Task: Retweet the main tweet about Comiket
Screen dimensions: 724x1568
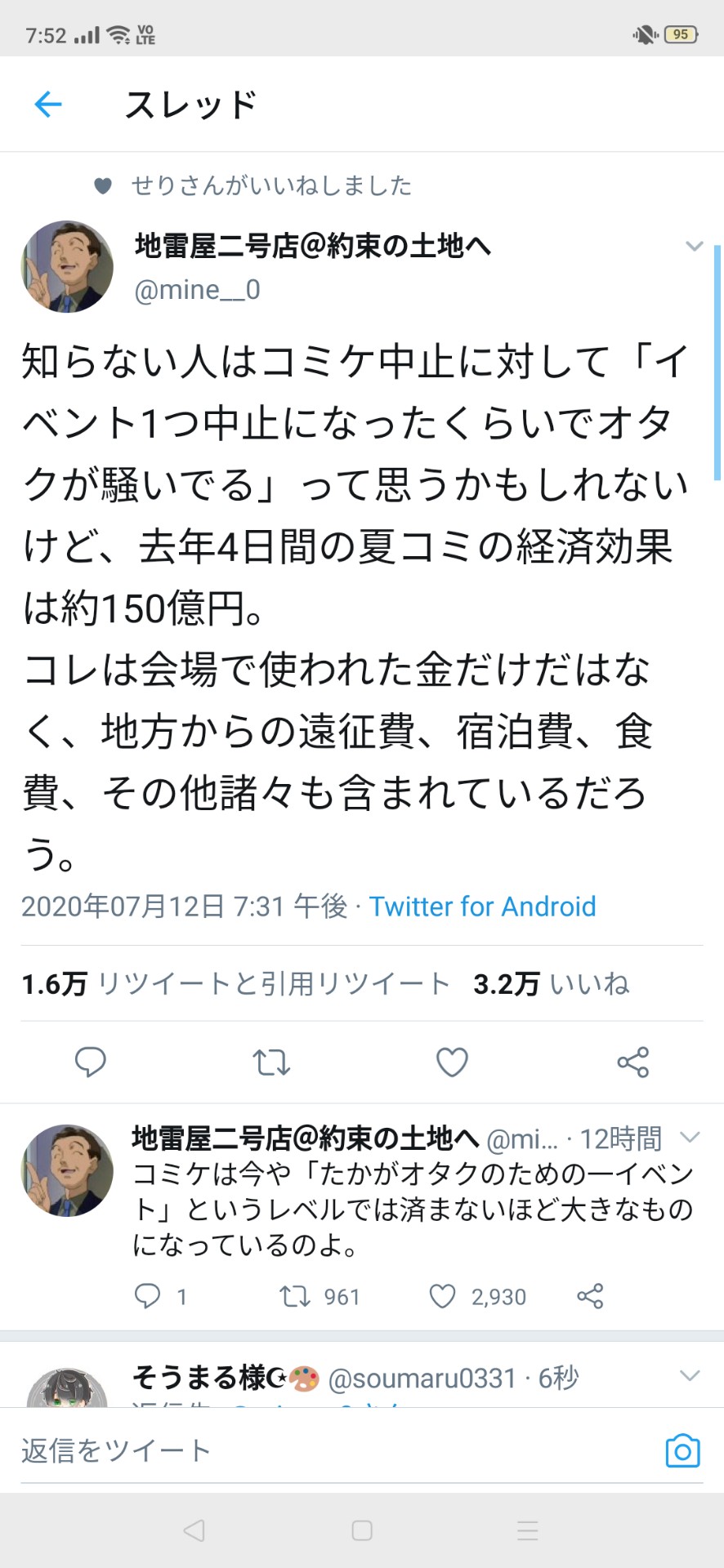Action: 271,1062
